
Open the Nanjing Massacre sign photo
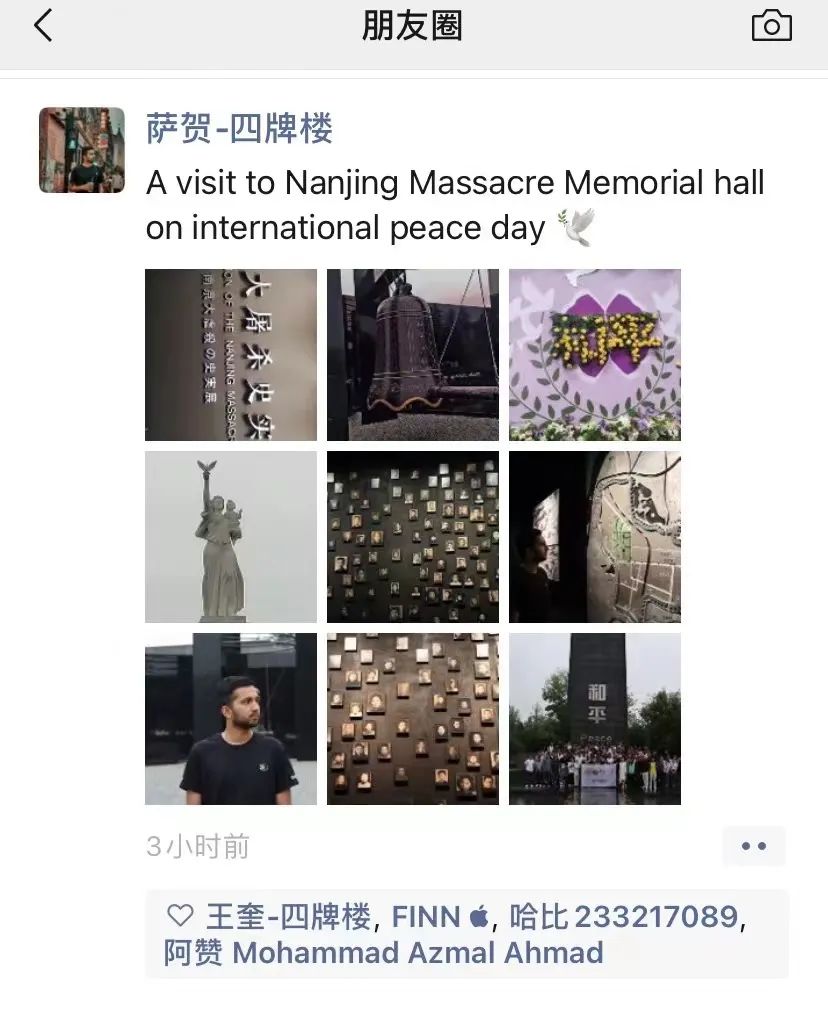[x=231, y=355]
